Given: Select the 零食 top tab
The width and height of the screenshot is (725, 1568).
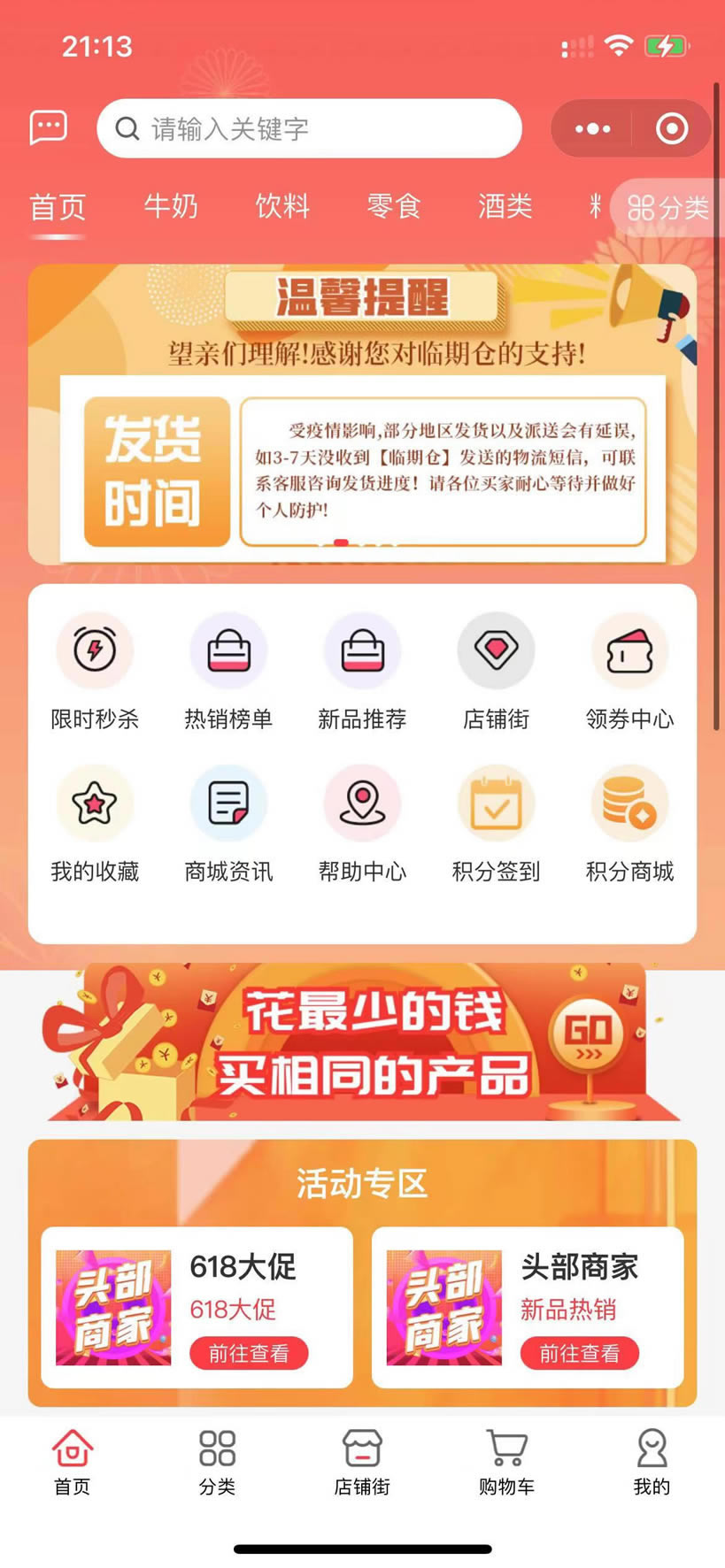Looking at the screenshot, I should (394, 207).
